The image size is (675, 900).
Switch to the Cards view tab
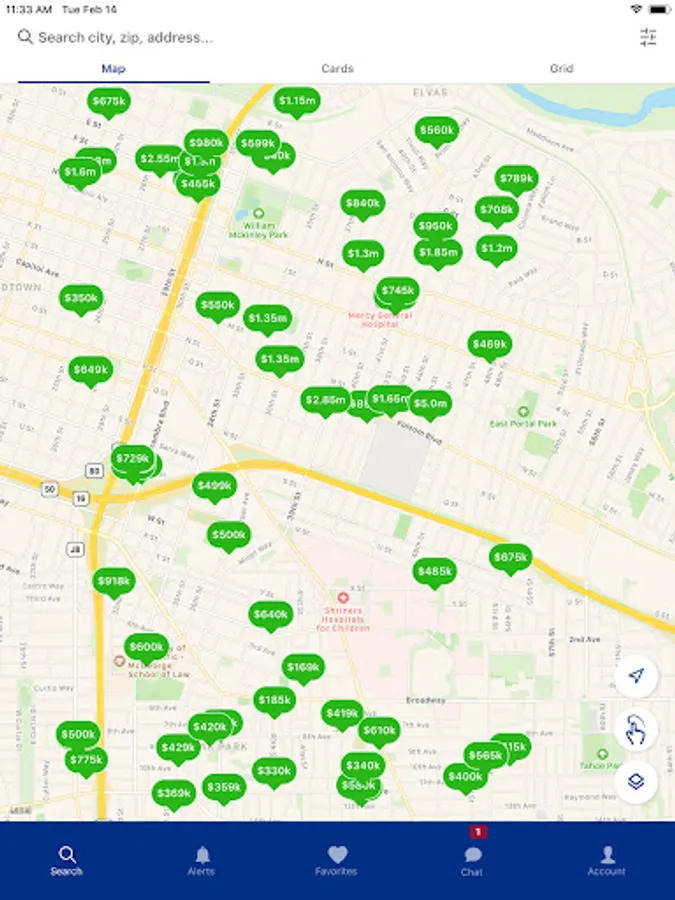click(x=338, y=68)
